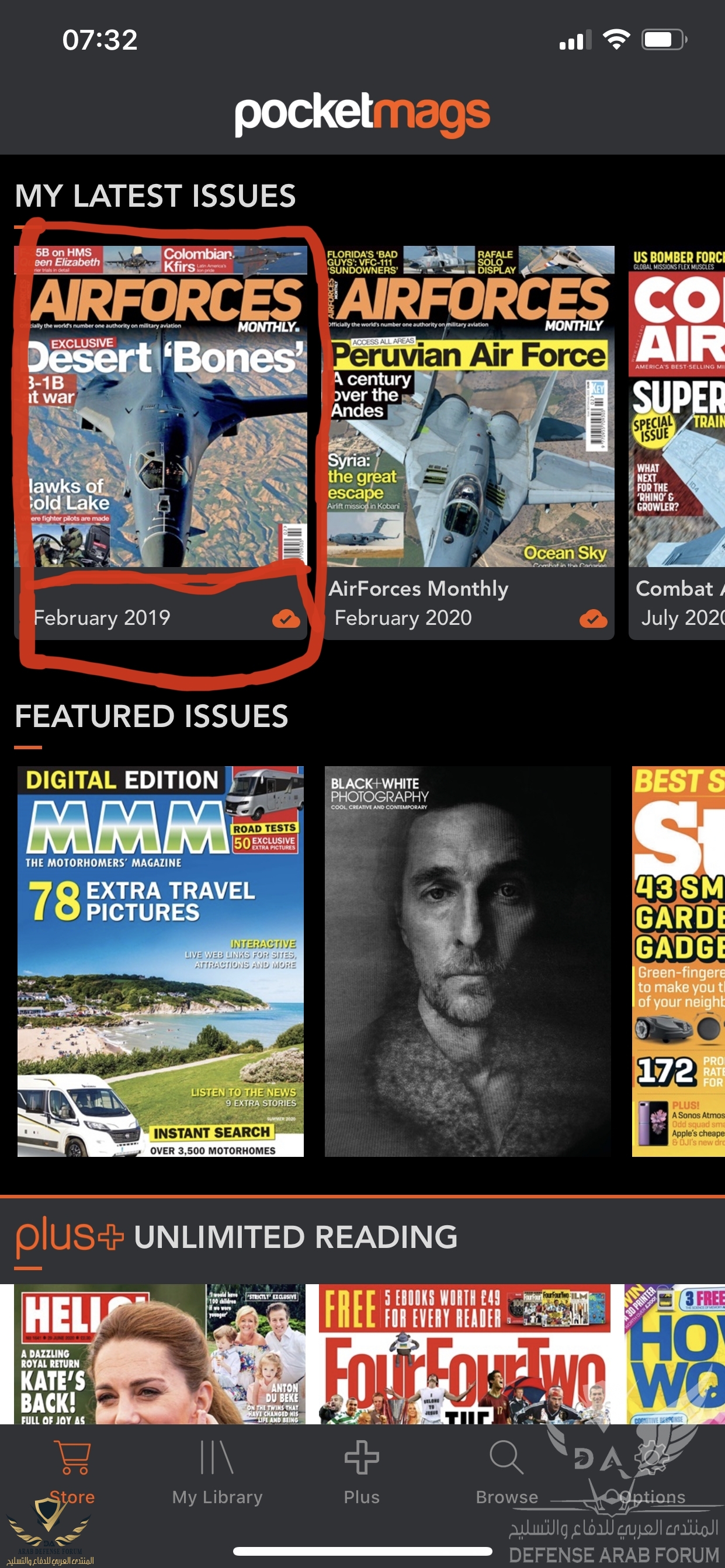The height and width of the screenshot is (1568, 725).
Task: Tap the download icon on February 2019
Action: [286, 619]
